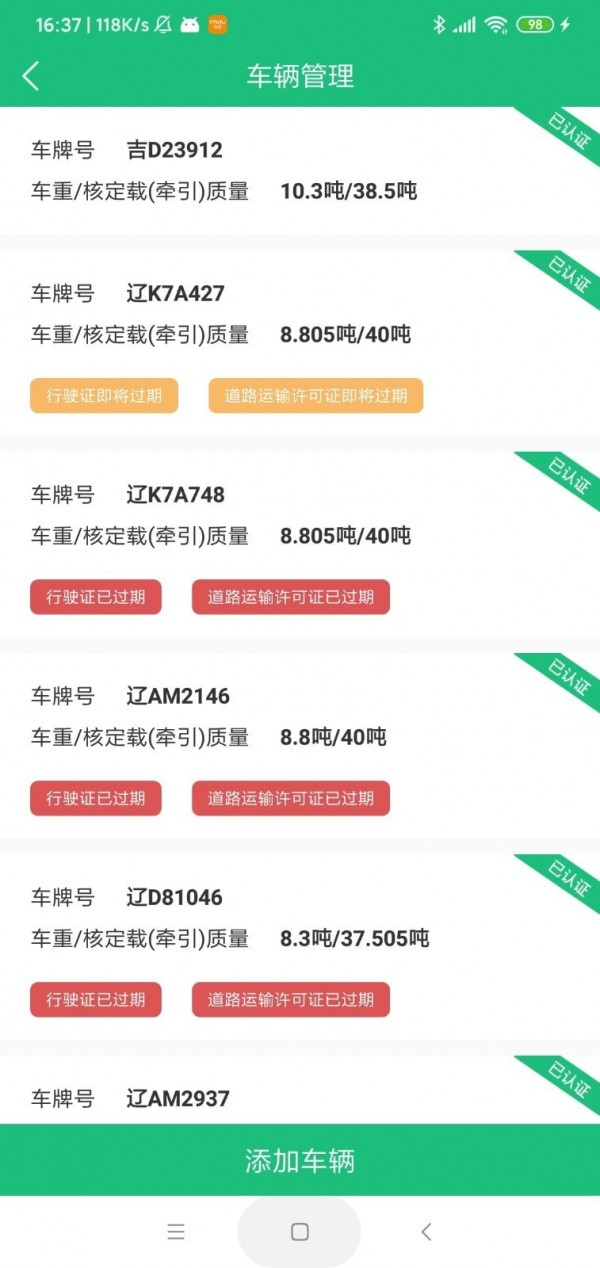Tap 行驶证即将过期 tag on 辽K7A427
Viewport: 600px width, 1268px height.
[x=104, y=396]
